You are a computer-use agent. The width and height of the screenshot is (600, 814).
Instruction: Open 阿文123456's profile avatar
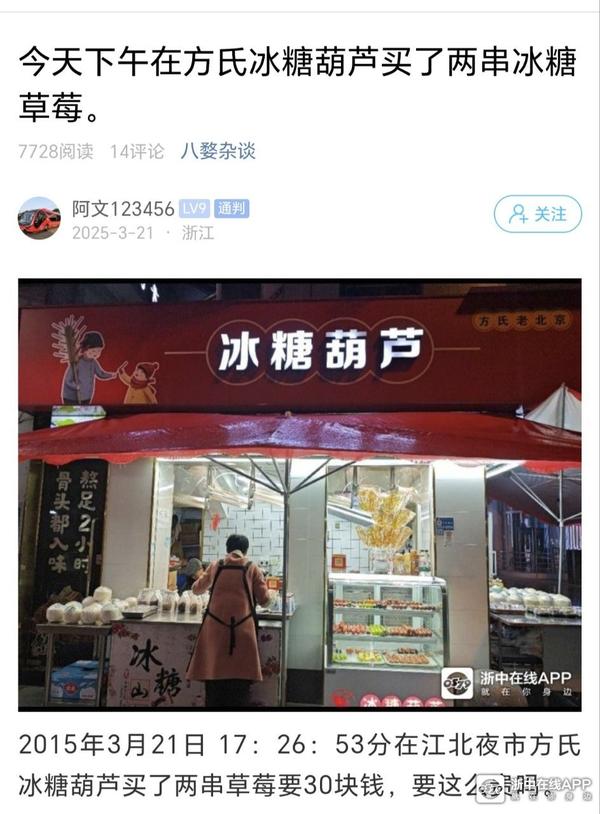click(x=39, y=217)
